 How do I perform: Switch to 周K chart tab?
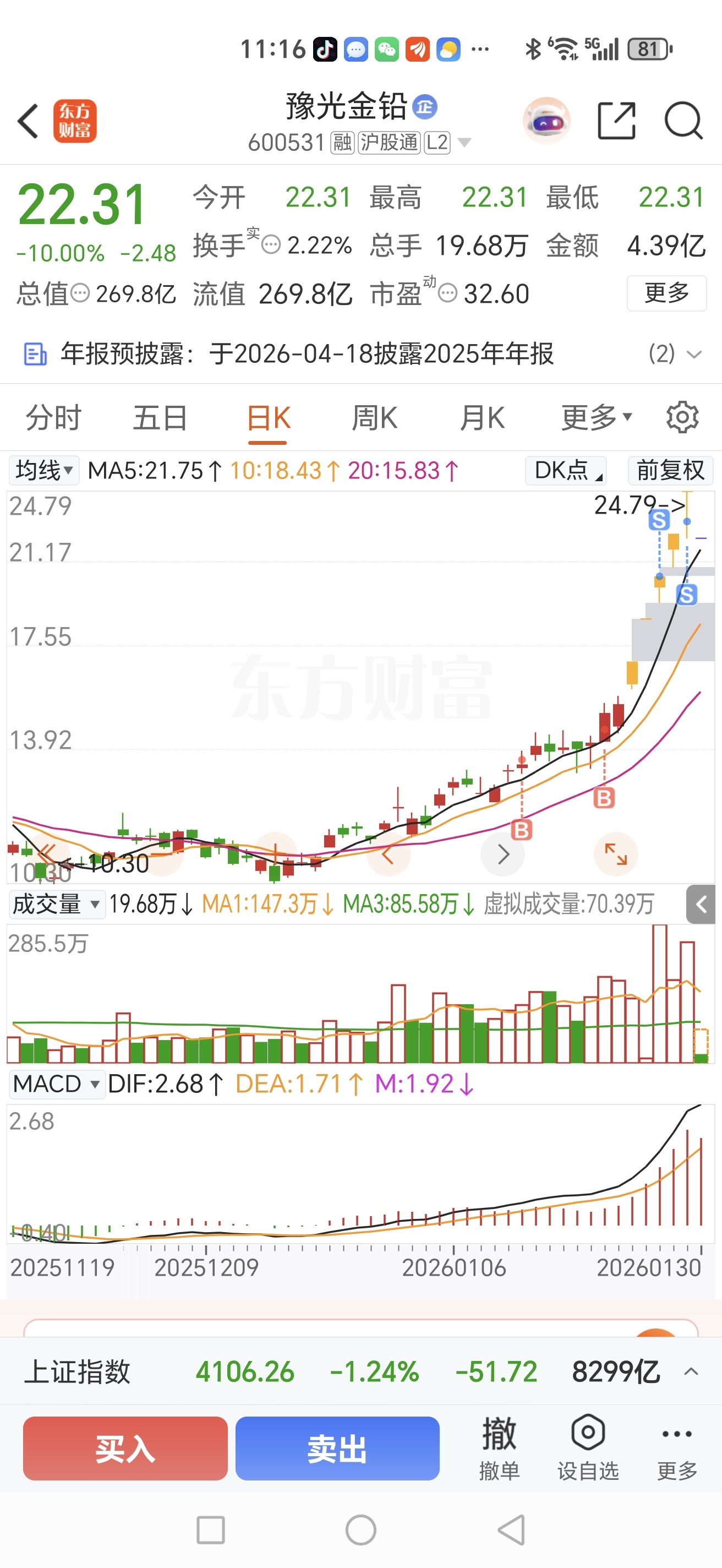[x=374, y=418]
